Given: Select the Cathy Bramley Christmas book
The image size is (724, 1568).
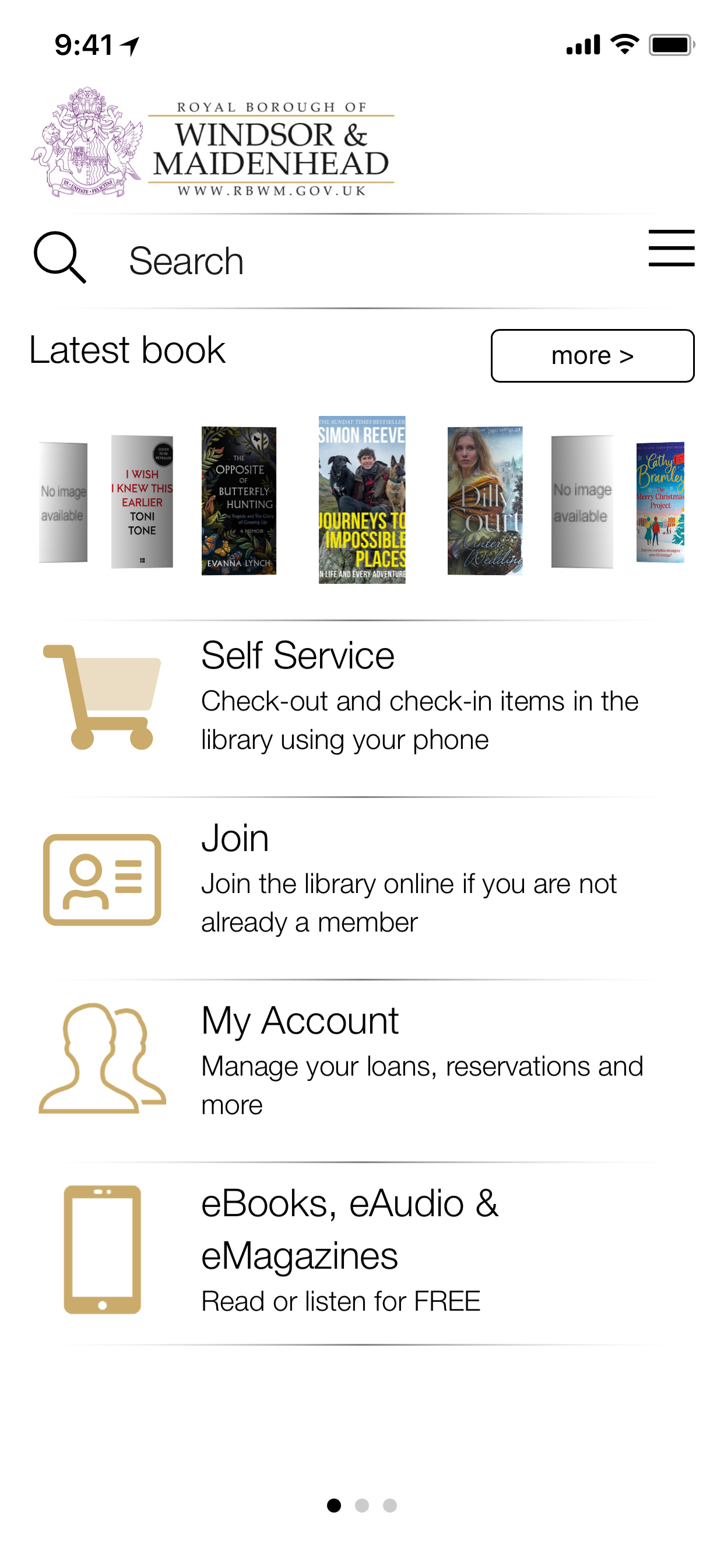Looking at the screenshot, I should 659,502.
